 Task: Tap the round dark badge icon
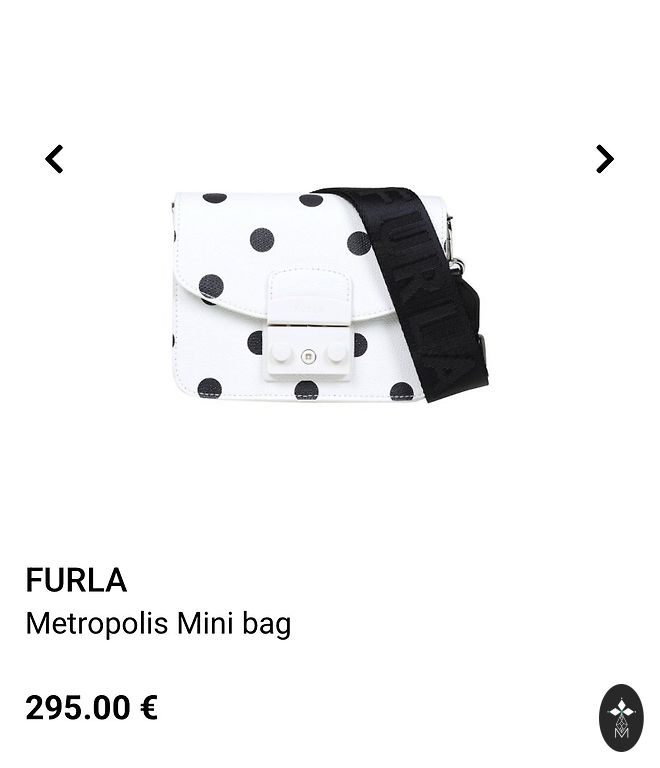pos(621,717)
